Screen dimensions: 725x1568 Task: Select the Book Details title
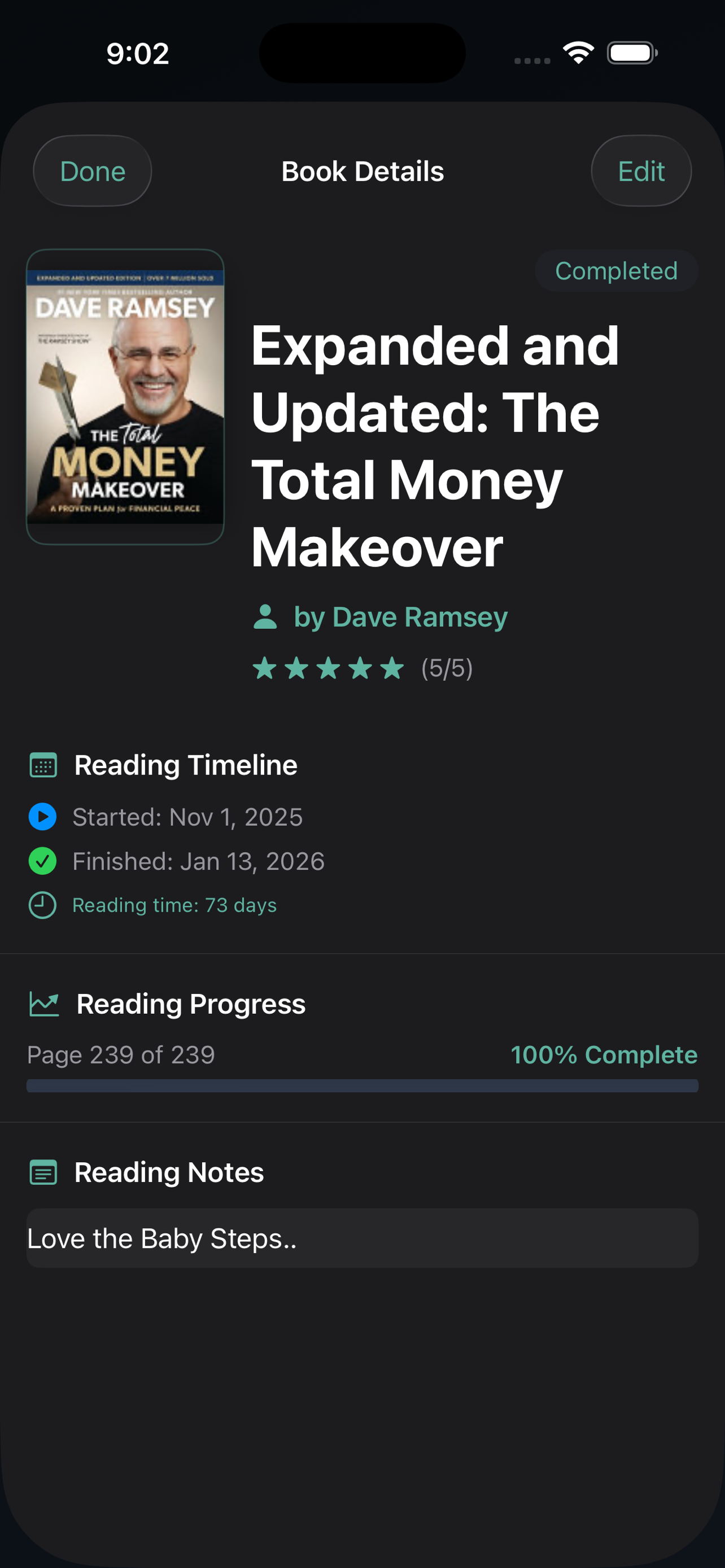pyautogui.click(x=362, y=171)
